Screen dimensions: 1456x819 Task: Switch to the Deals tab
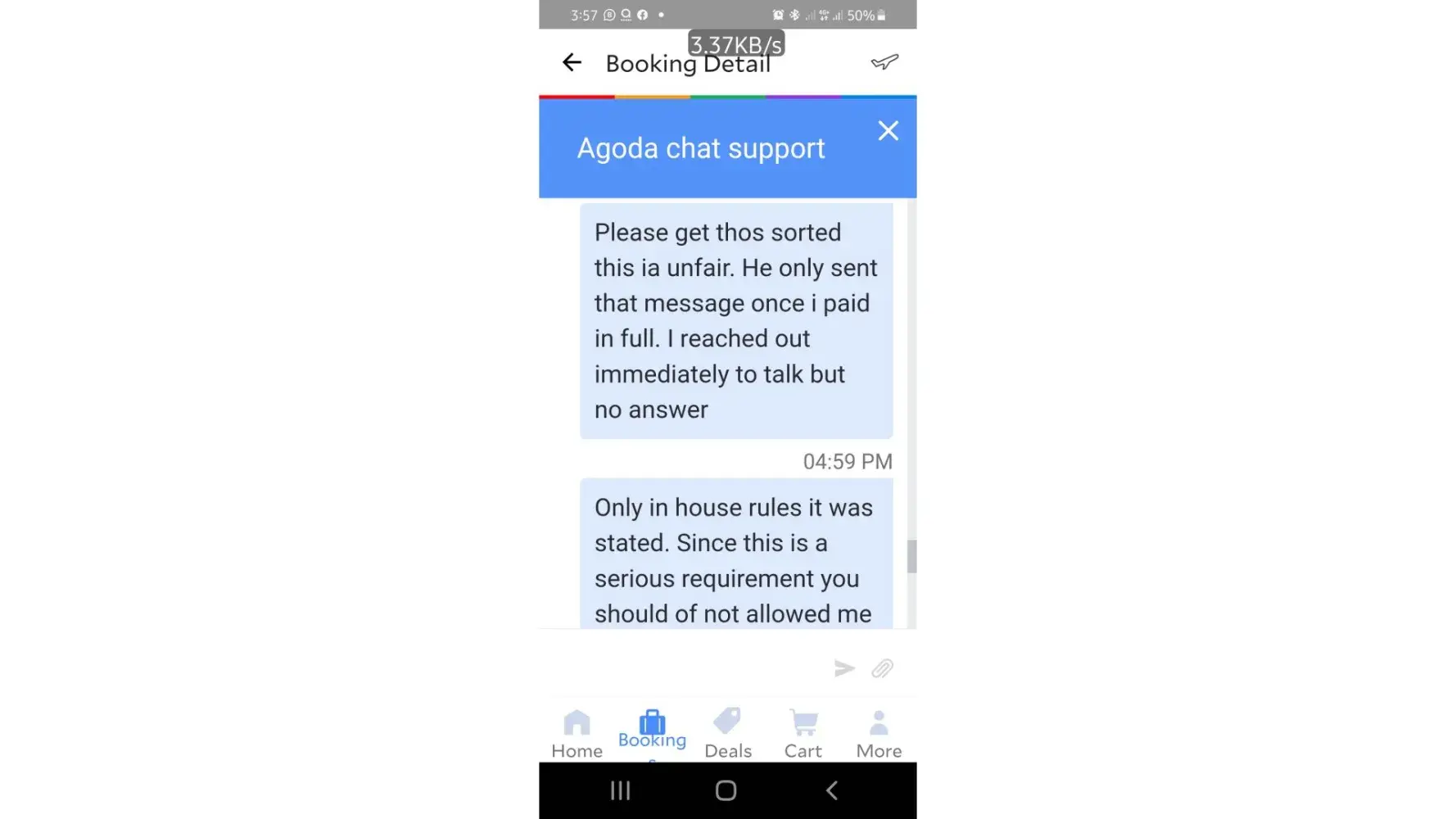click(727, 734)
